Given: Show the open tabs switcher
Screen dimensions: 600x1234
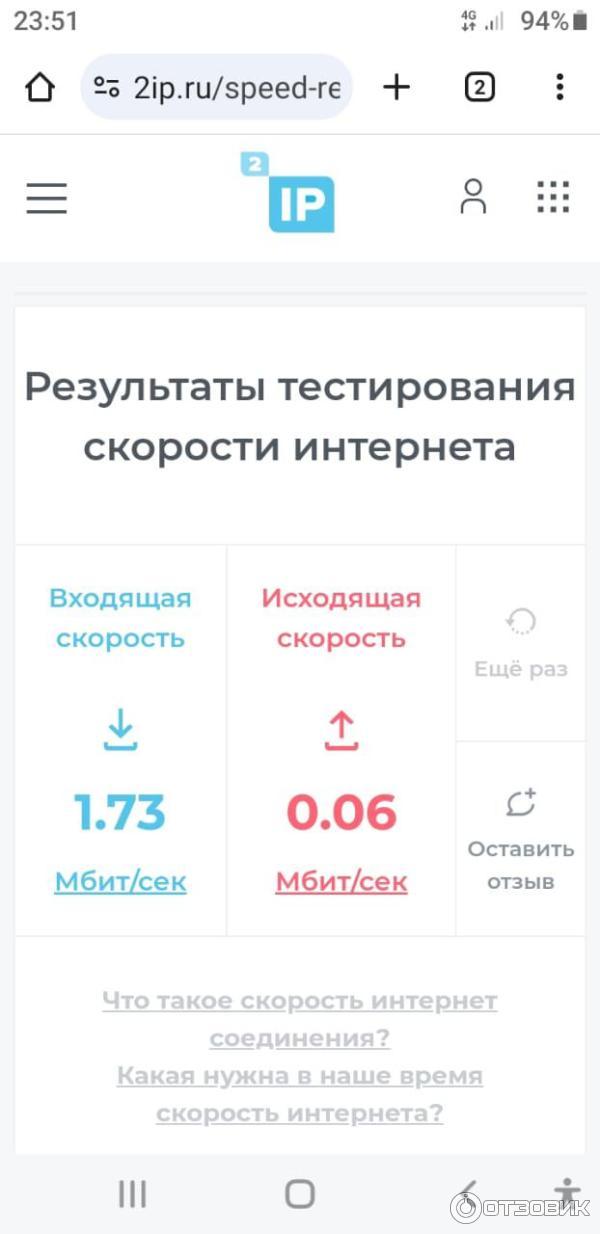Looking at the screenshot, I should (480, 88).
